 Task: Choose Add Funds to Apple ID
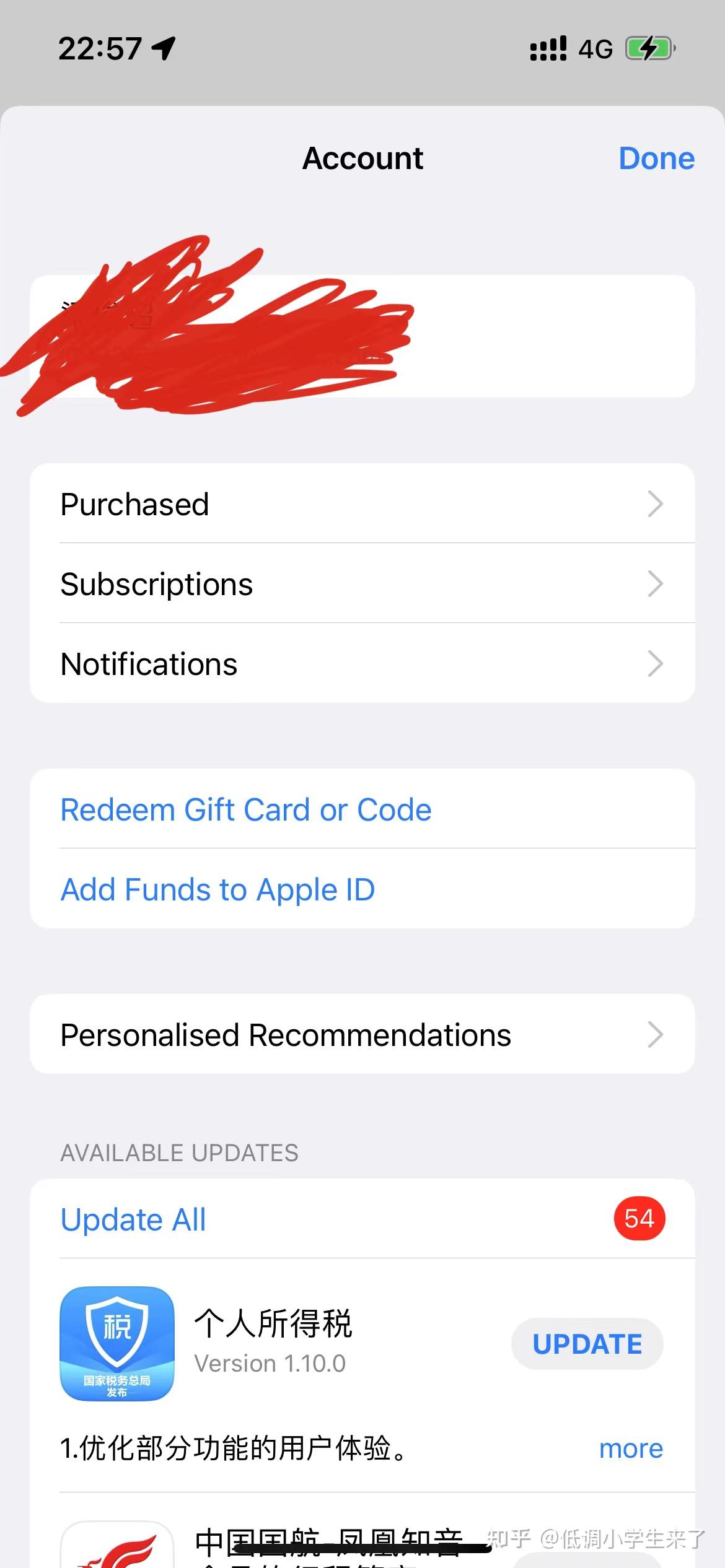(x=217, y=889)
